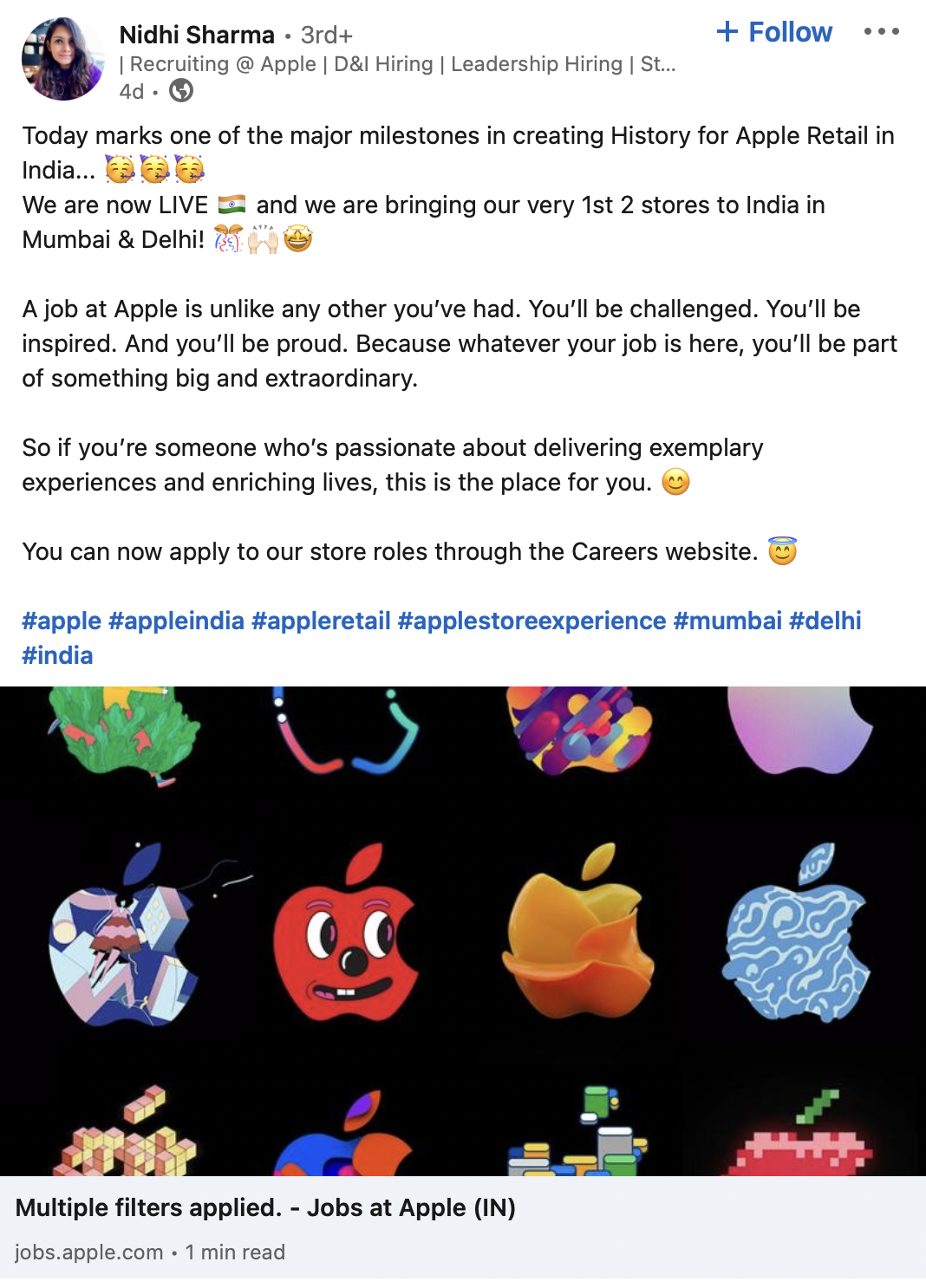The image size is (926, 1288).
Task: Open the #applestoreexperience hashtag
Action: pyautogui.click(x=531, y=621)
